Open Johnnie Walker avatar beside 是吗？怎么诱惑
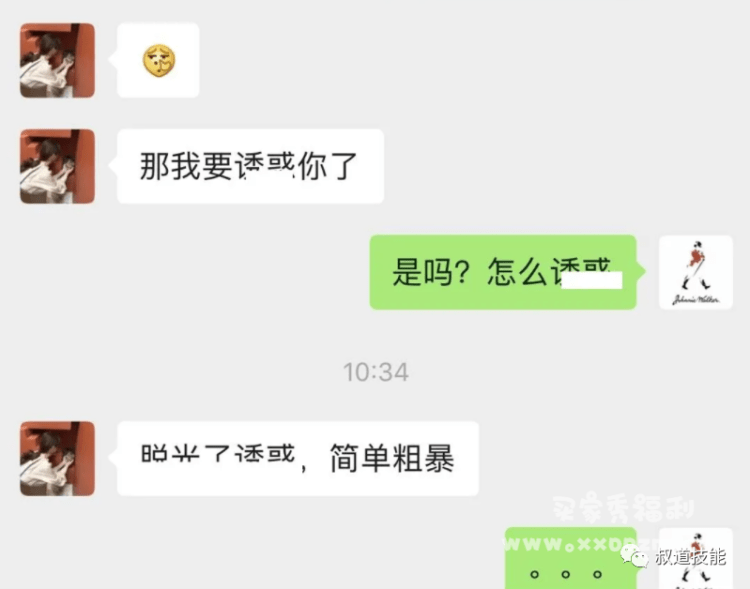The image size is (750, 589). 696,272
